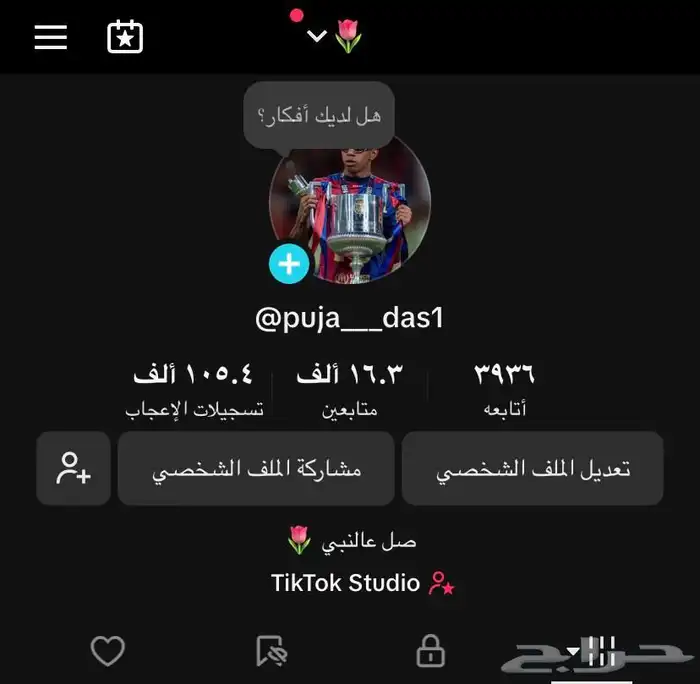Image resolution: width=700 pixels, height=684 pixels.
Task: View the followers list (متابعين)
Action: pyautogui.click(x=349, y=388)
